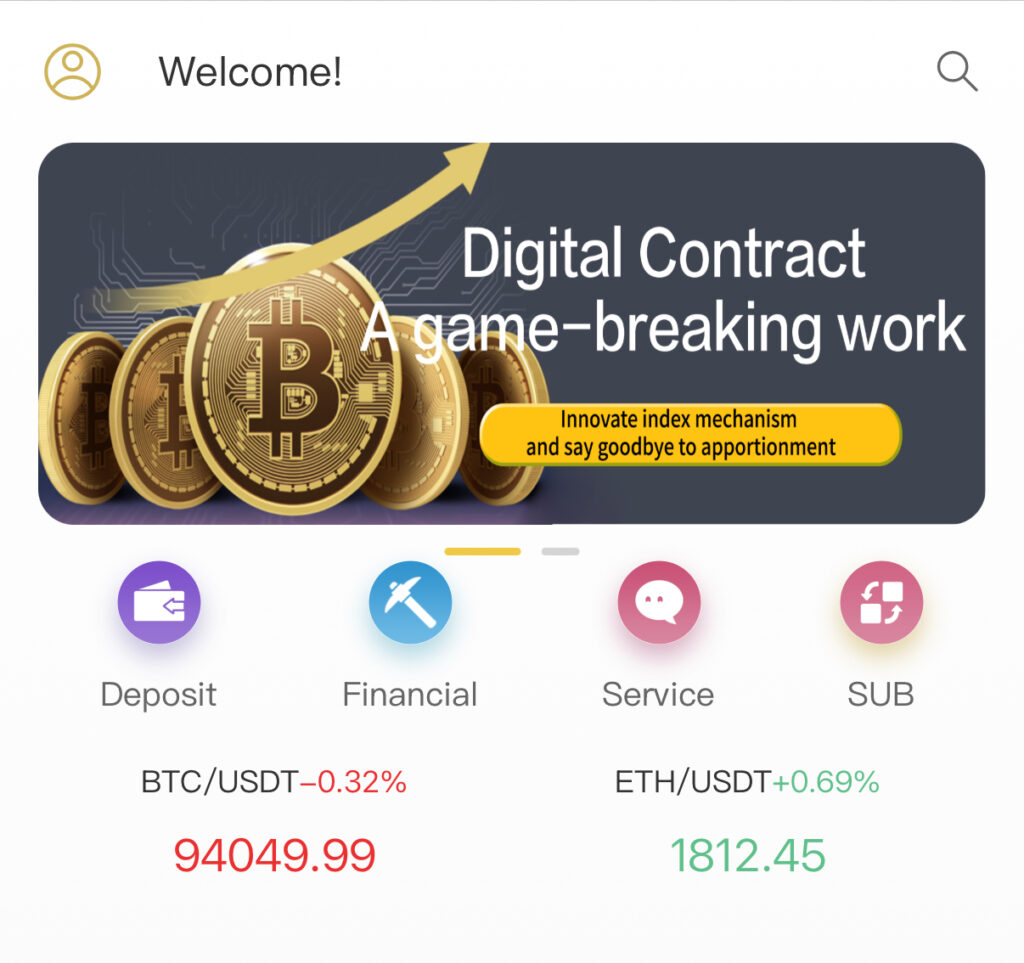Contact customer Service
This screenshot has width=1024, height=963.
click(x=658, y=603)
